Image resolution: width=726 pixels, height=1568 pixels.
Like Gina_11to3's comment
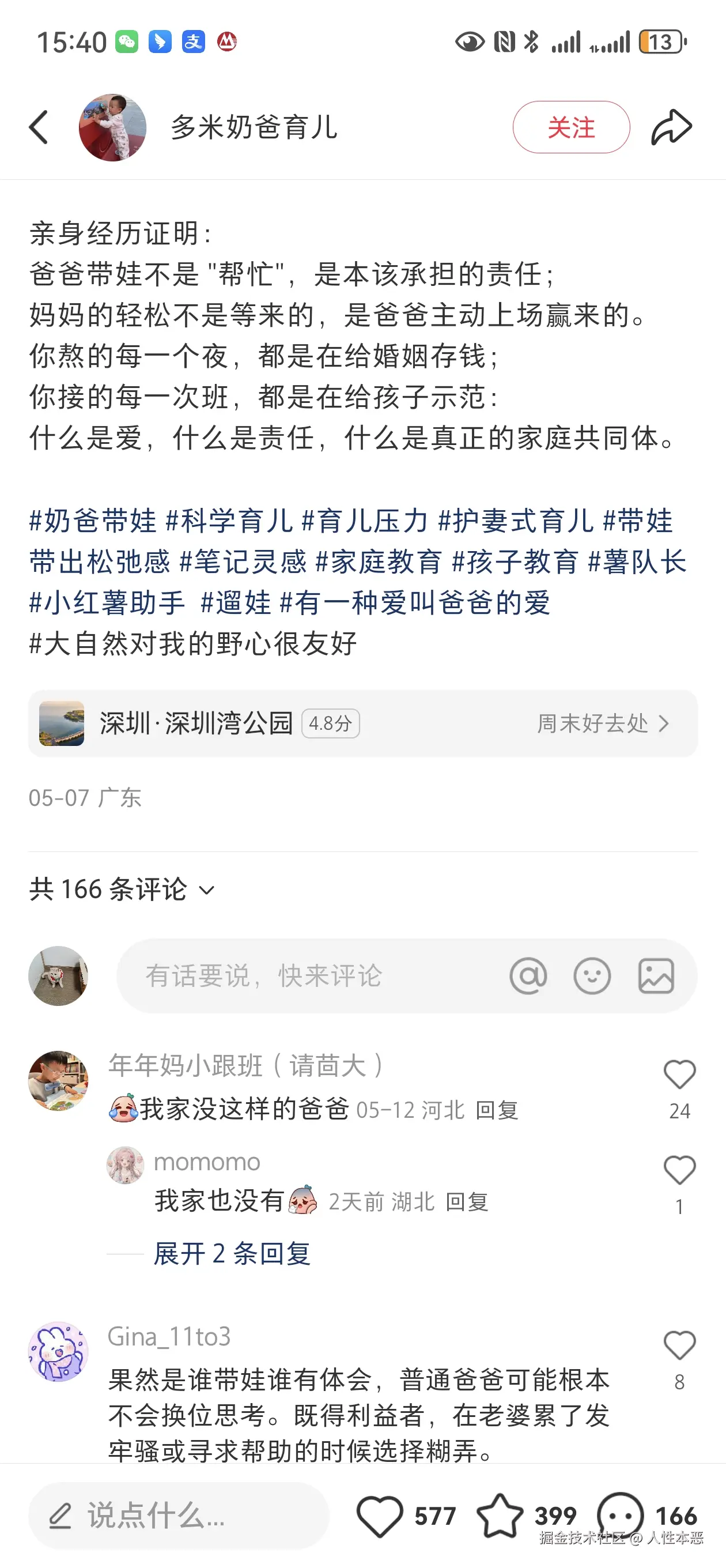pos(679,1345)
